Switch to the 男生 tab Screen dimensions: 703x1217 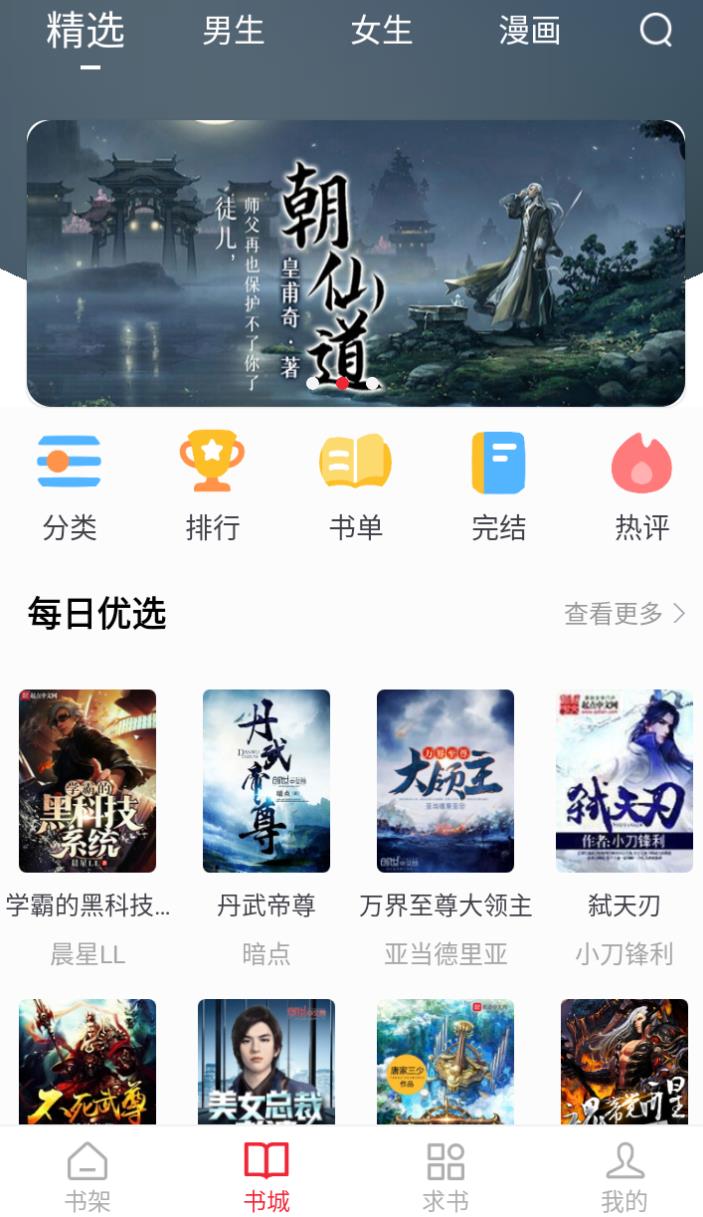point(233,31)
